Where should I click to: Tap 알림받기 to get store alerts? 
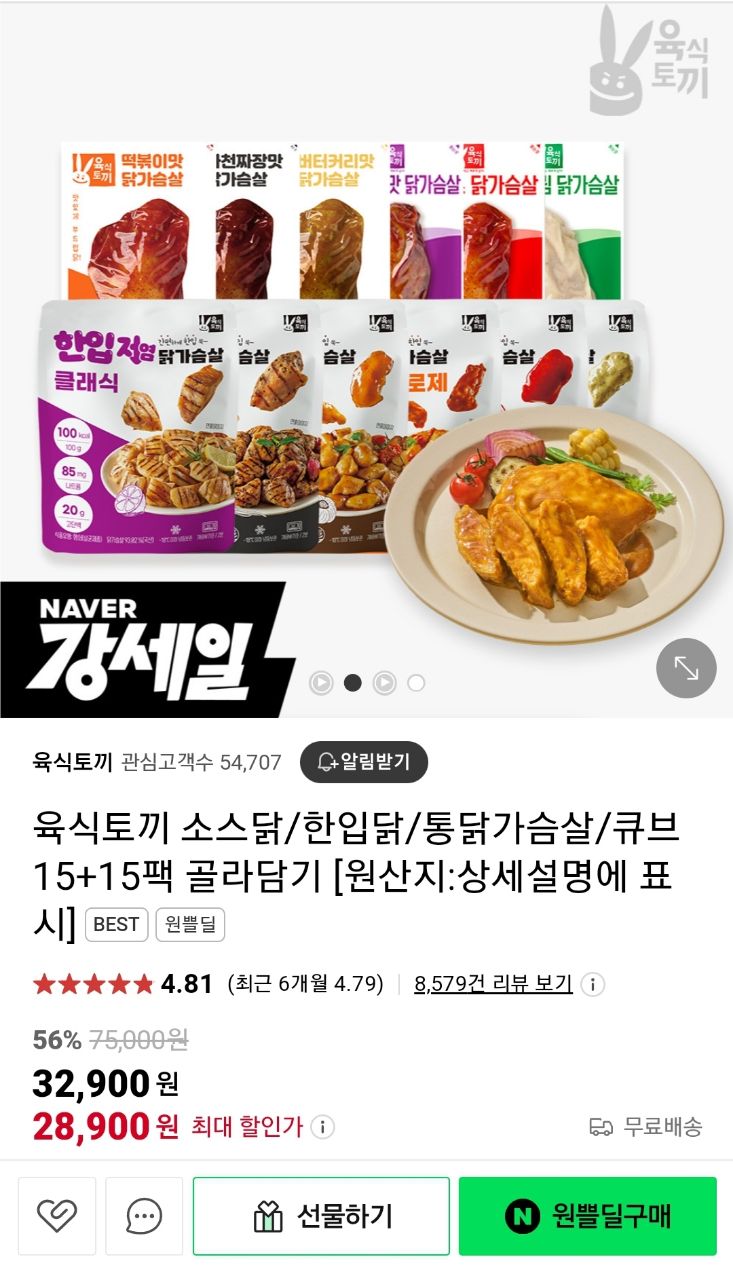point(364,762)
